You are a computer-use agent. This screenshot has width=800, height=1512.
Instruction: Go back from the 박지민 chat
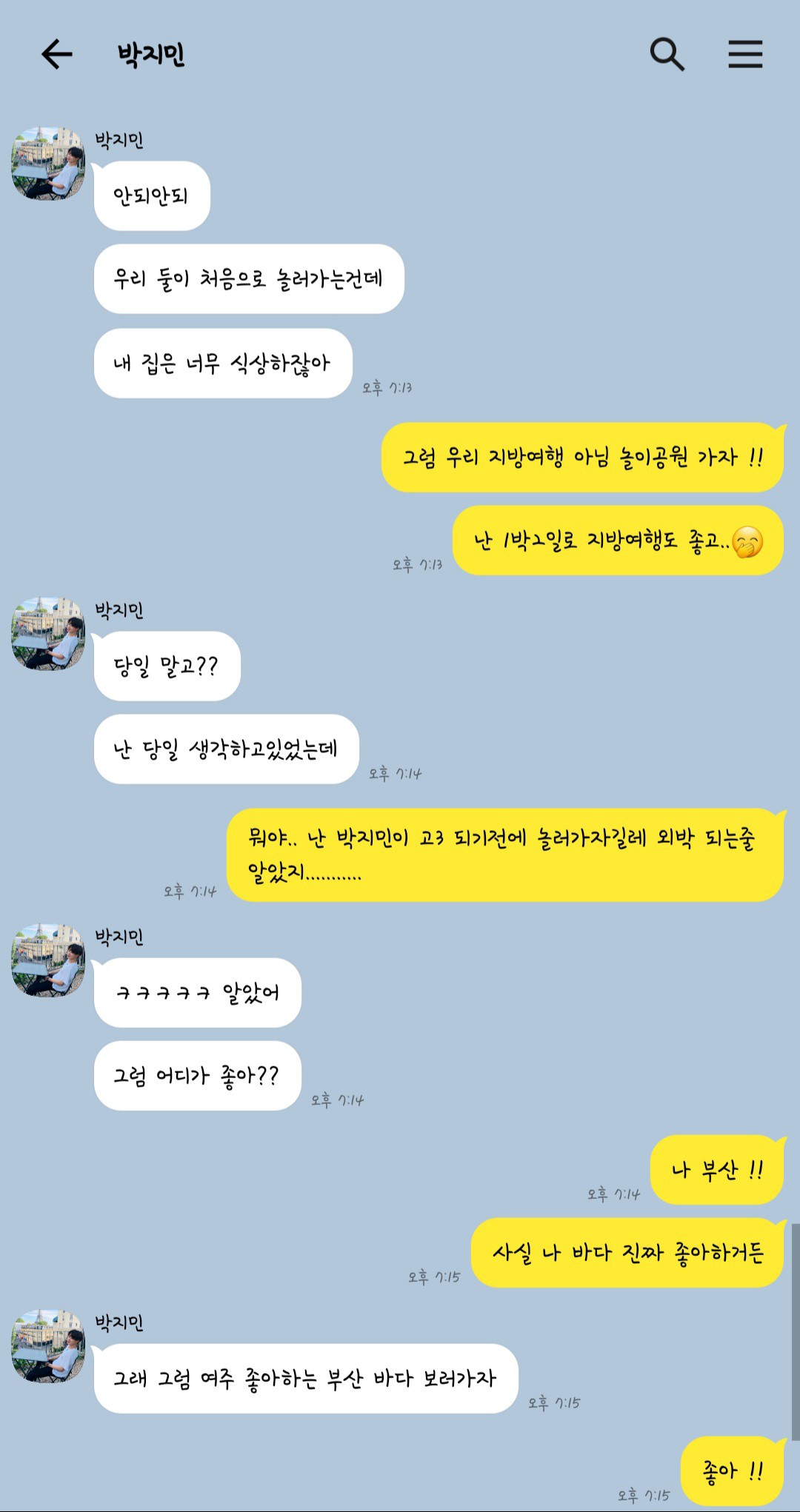tap(56, 54)
